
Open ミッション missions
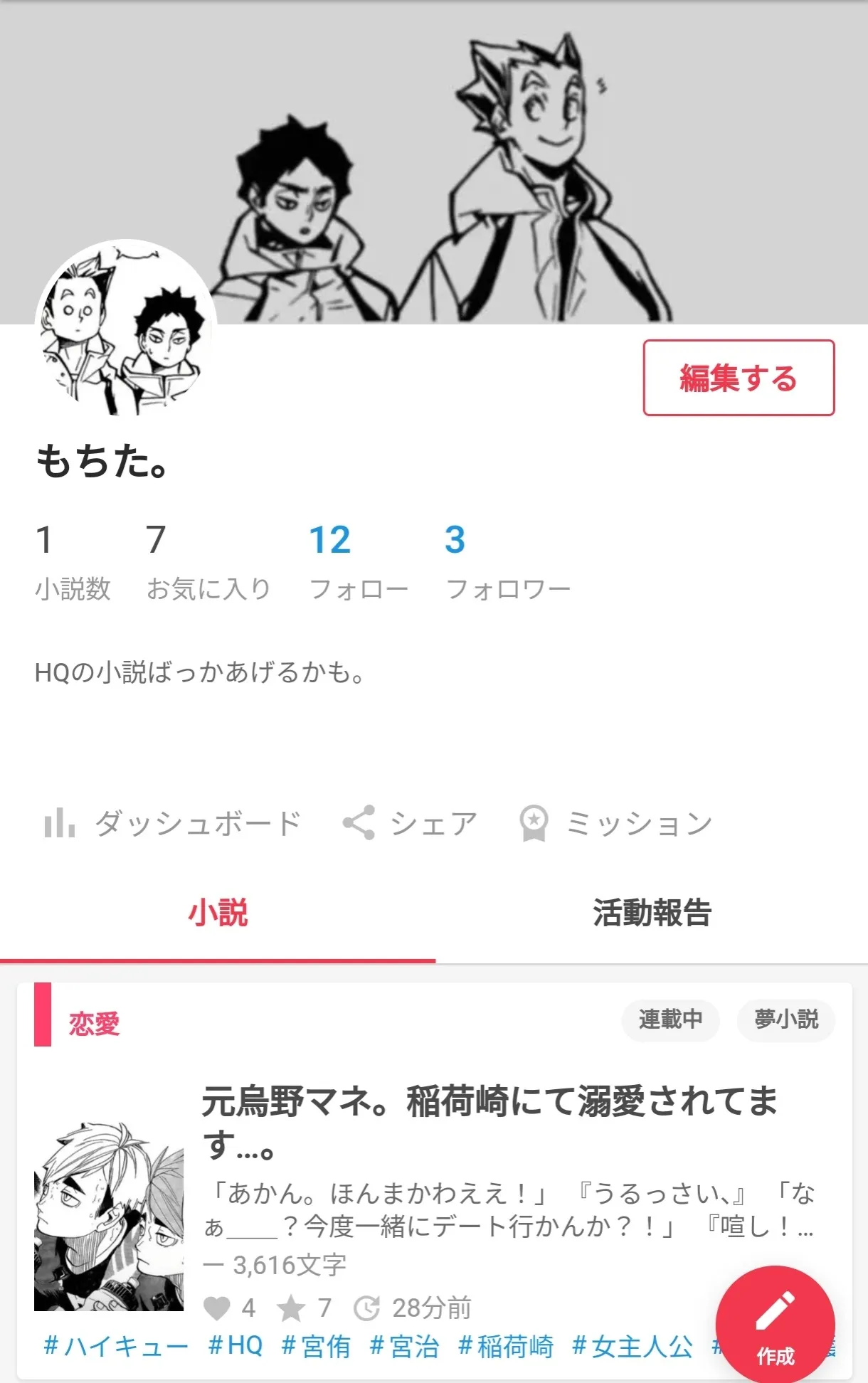point(616,824)
